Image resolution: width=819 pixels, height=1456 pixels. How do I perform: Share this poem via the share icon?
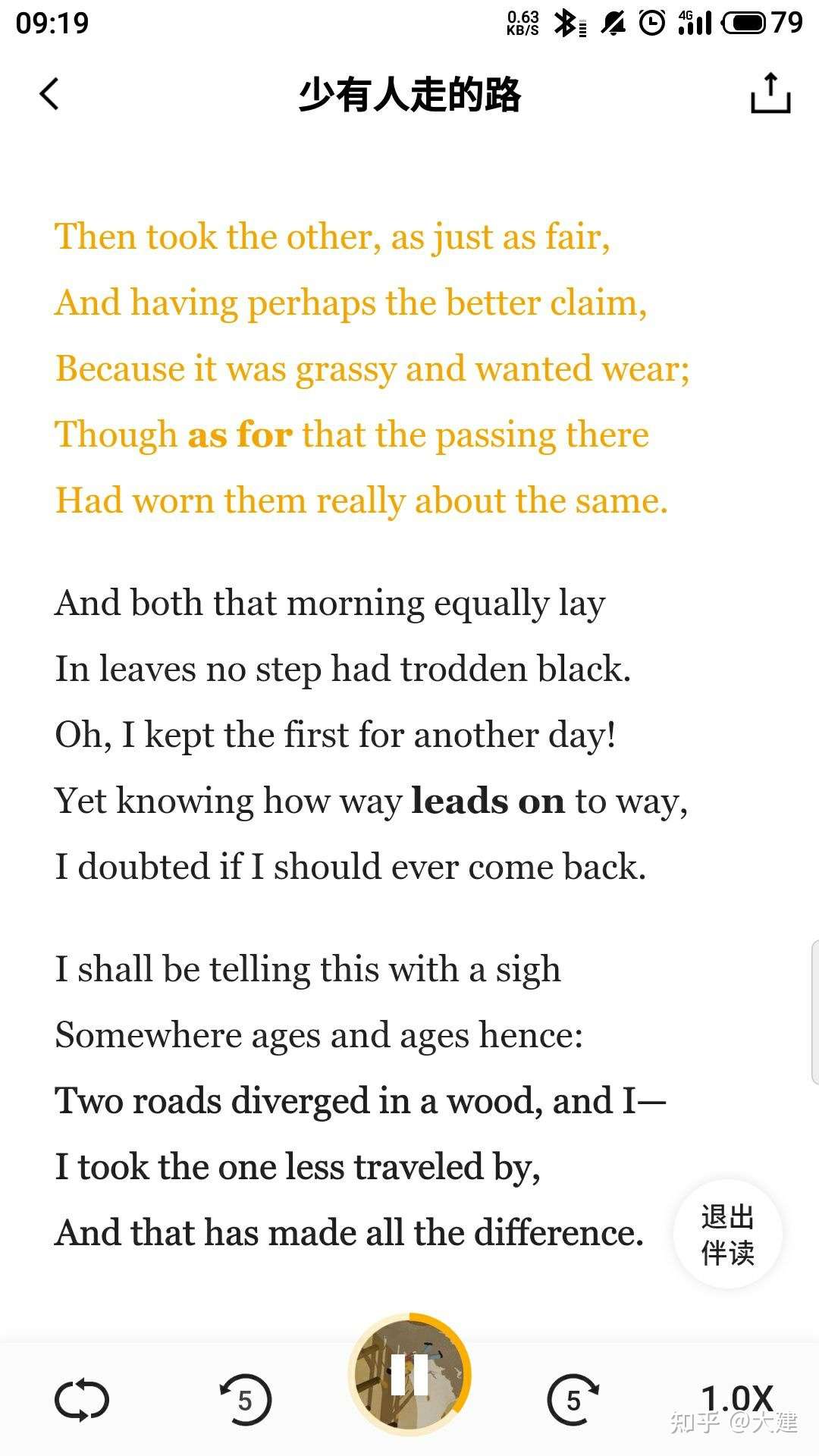point(770,94)
